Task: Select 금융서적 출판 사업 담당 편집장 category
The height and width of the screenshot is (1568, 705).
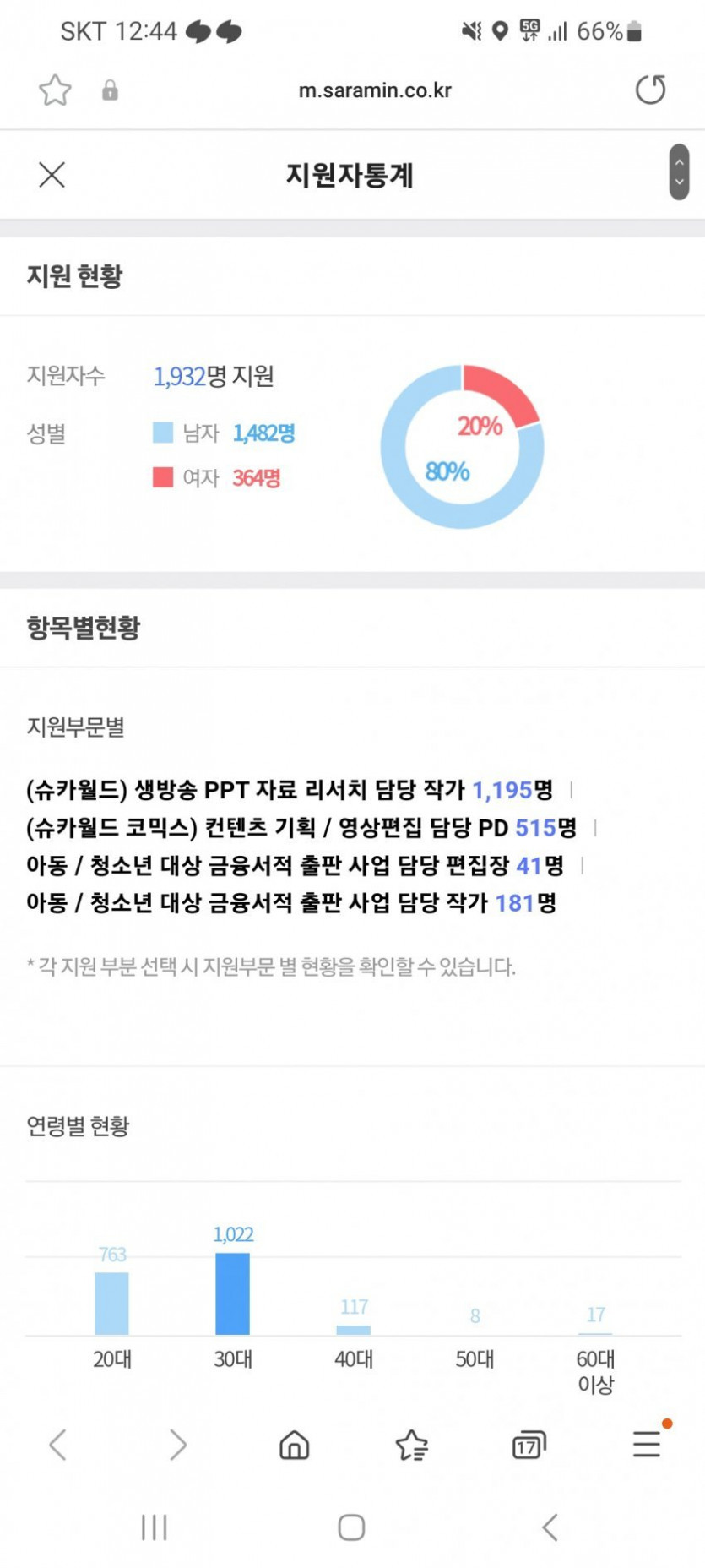Action: [294, 865]
